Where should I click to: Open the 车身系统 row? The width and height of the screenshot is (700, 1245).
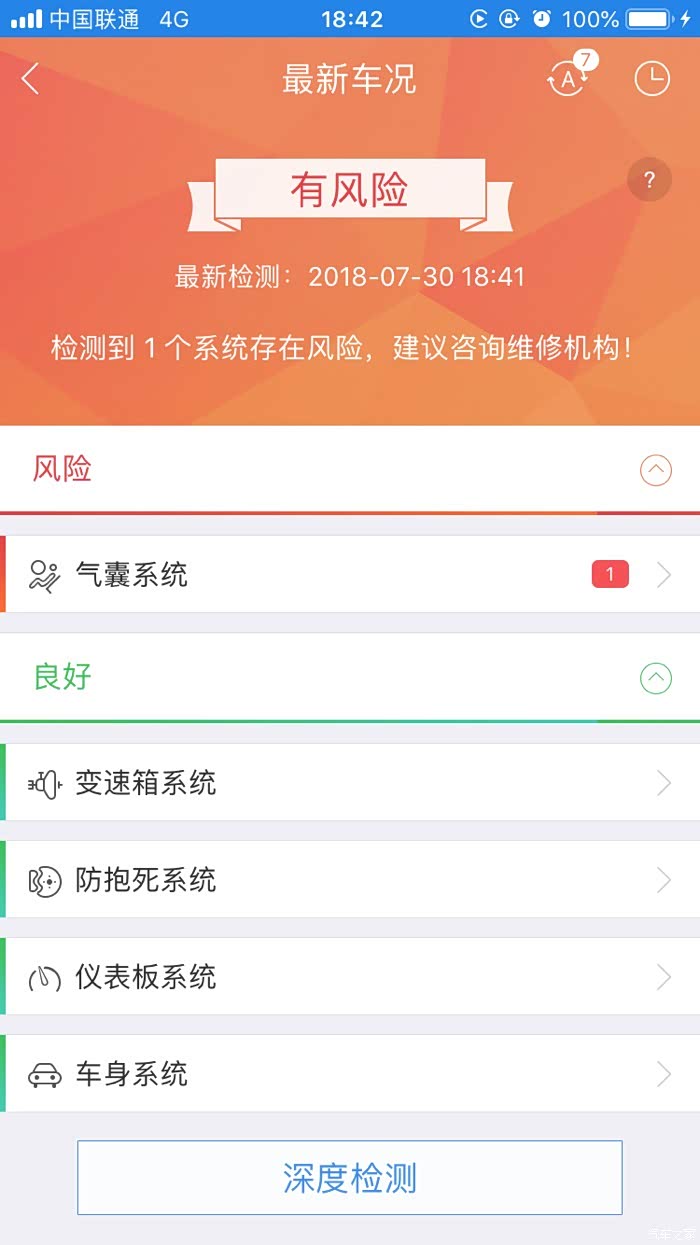pos(350,1073)
